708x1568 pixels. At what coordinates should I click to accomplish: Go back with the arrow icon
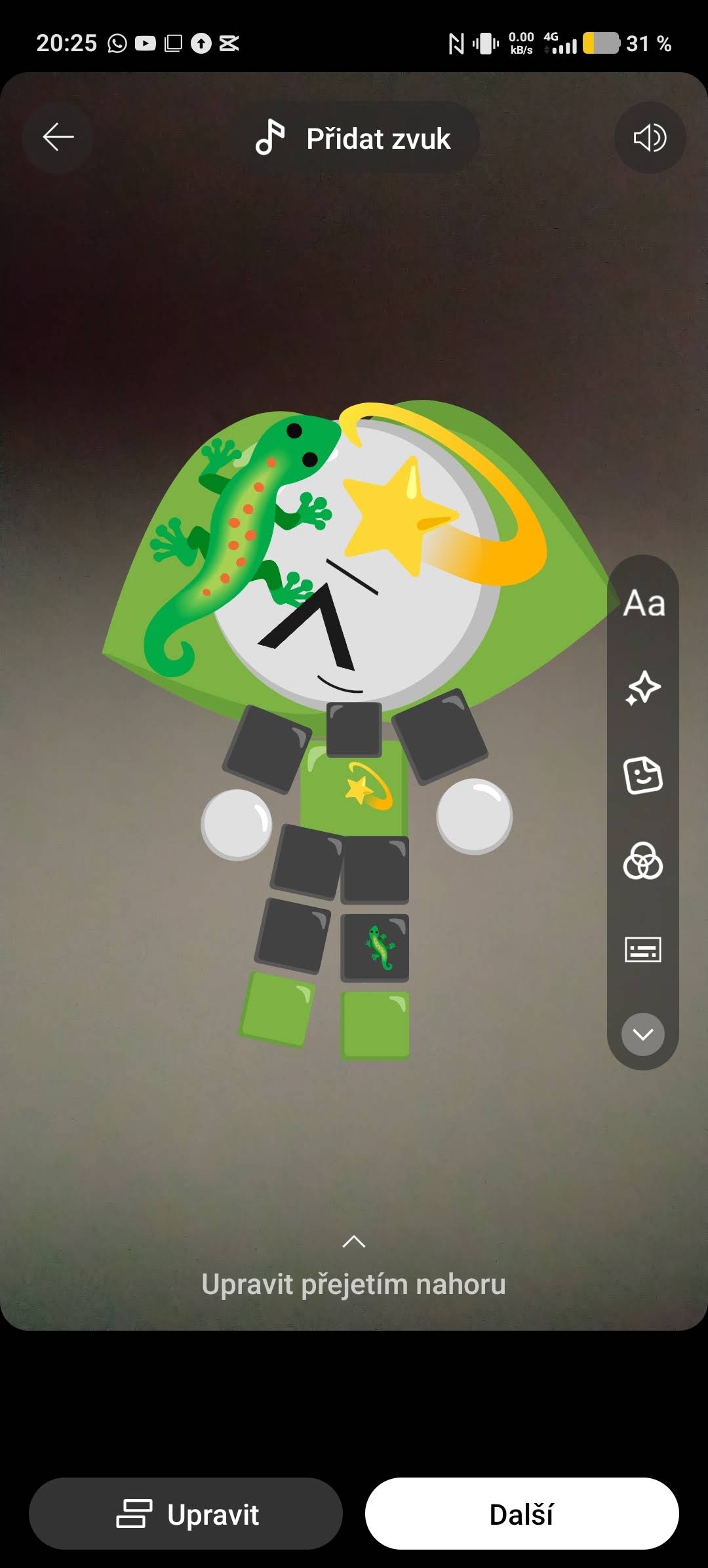58,137
